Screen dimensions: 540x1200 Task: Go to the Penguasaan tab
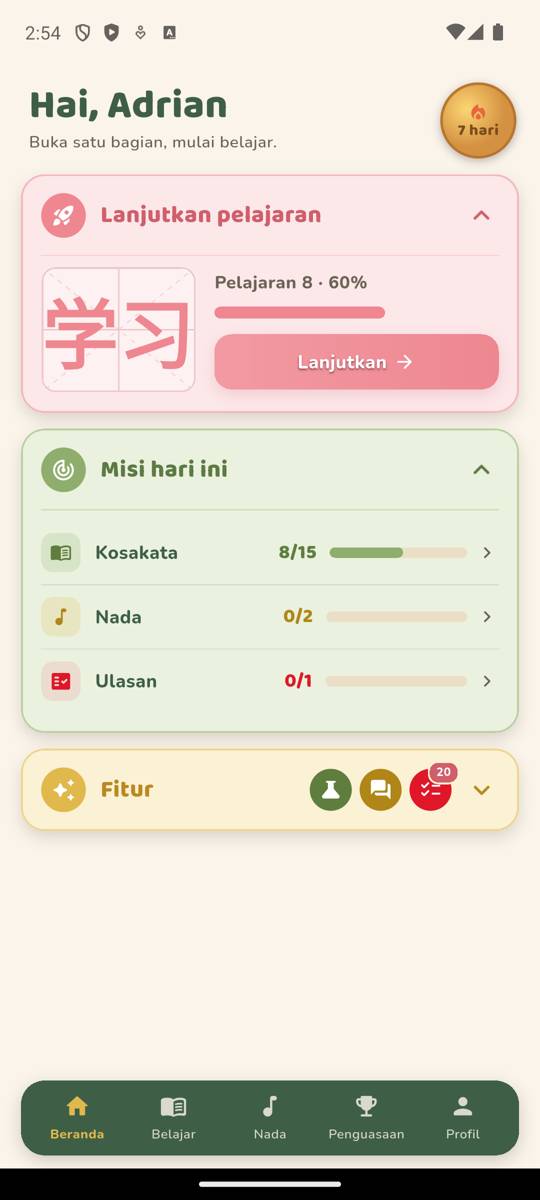(x=366, y=1118)
